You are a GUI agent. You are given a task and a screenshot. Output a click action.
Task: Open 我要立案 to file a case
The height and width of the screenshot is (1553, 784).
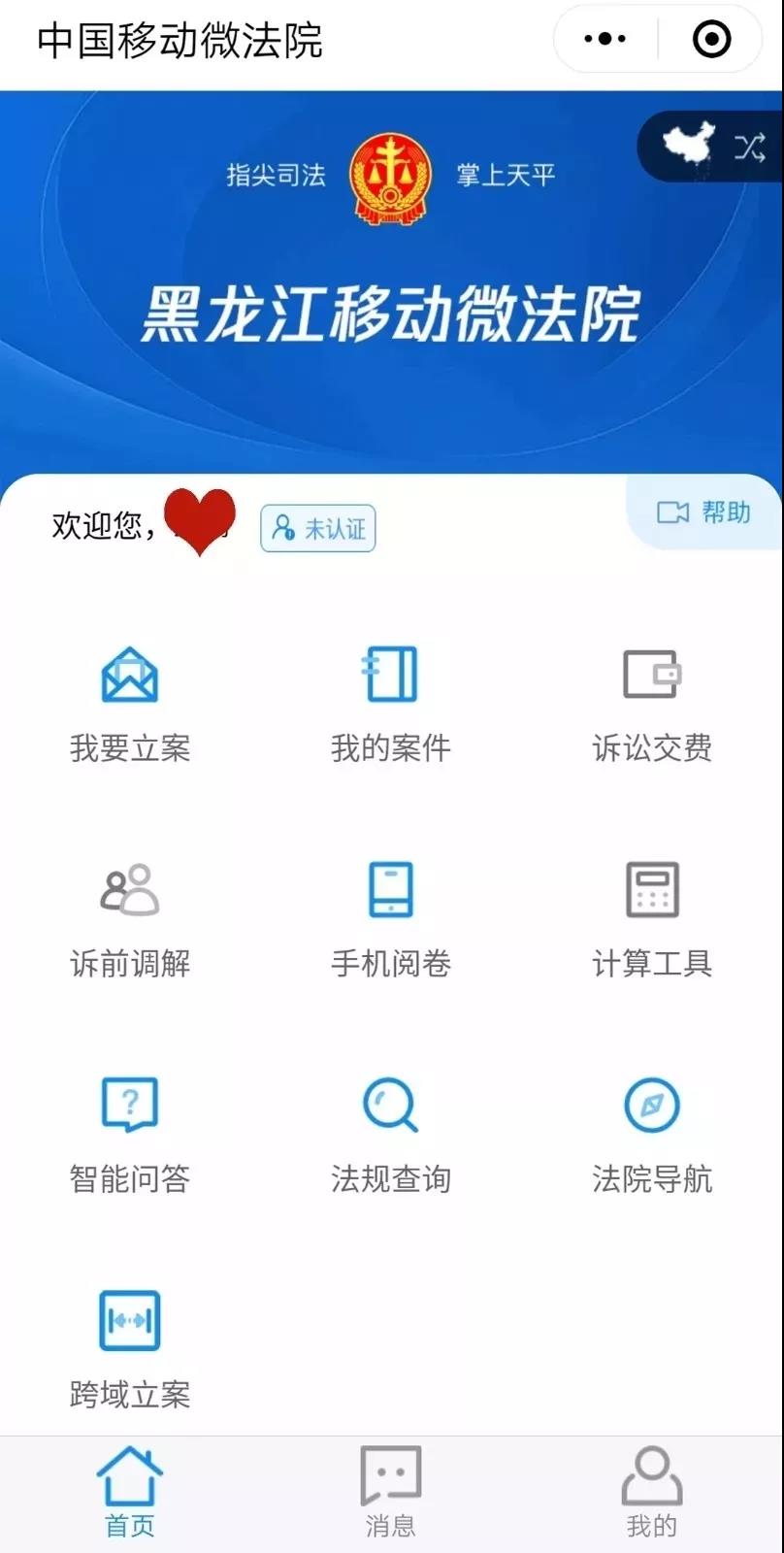point(130,703)
